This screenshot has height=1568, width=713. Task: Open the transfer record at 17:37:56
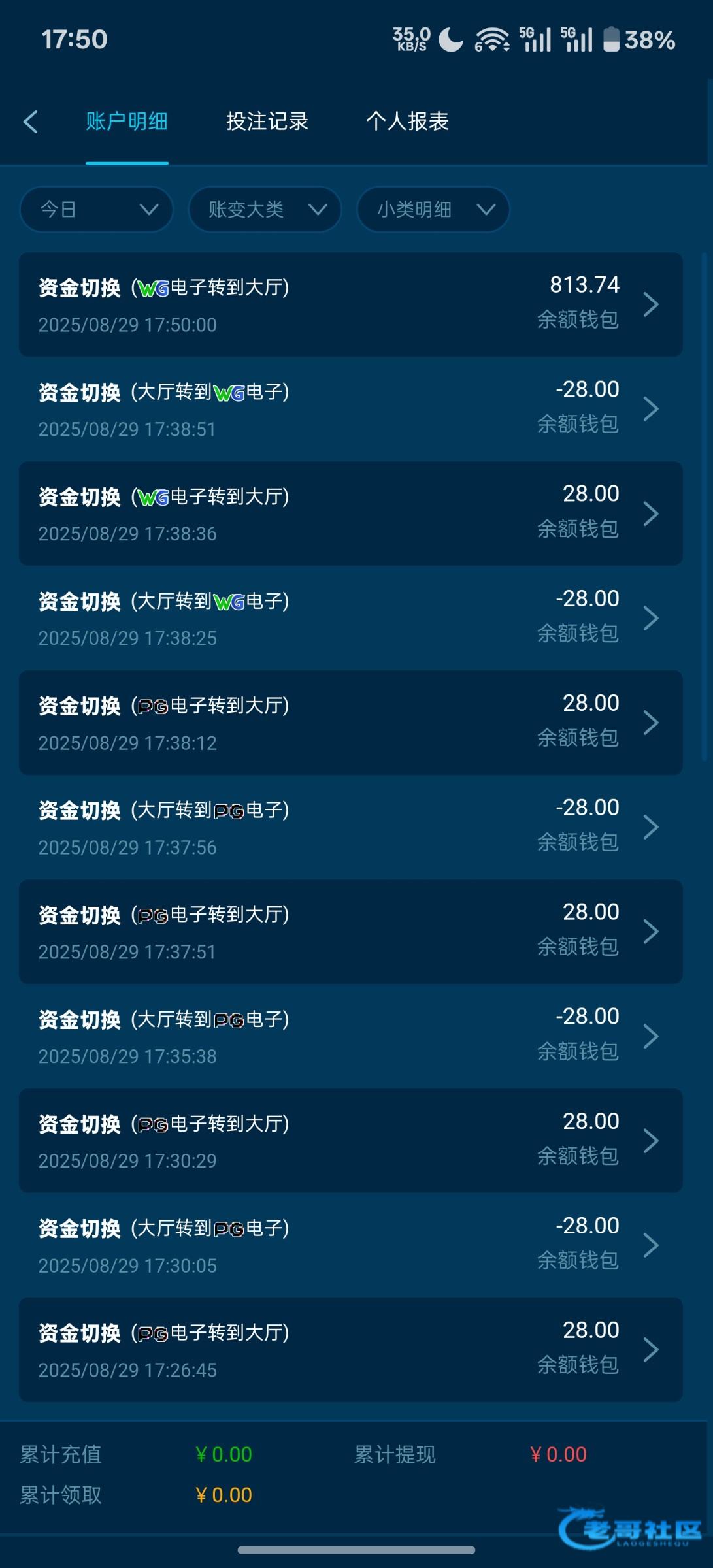351,827
